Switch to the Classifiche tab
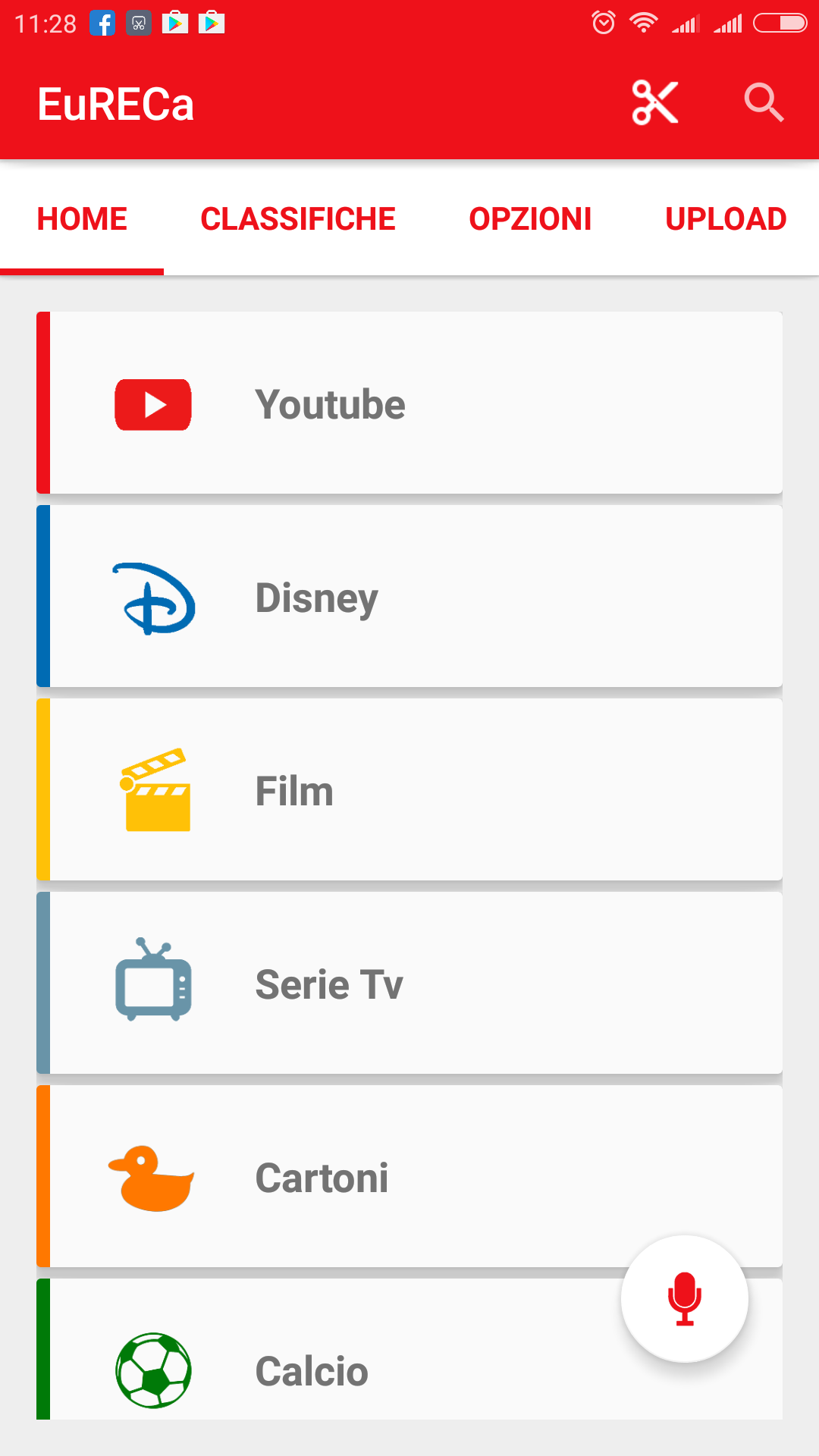This screenshot has width=819, height=1456. click(298, 219)
